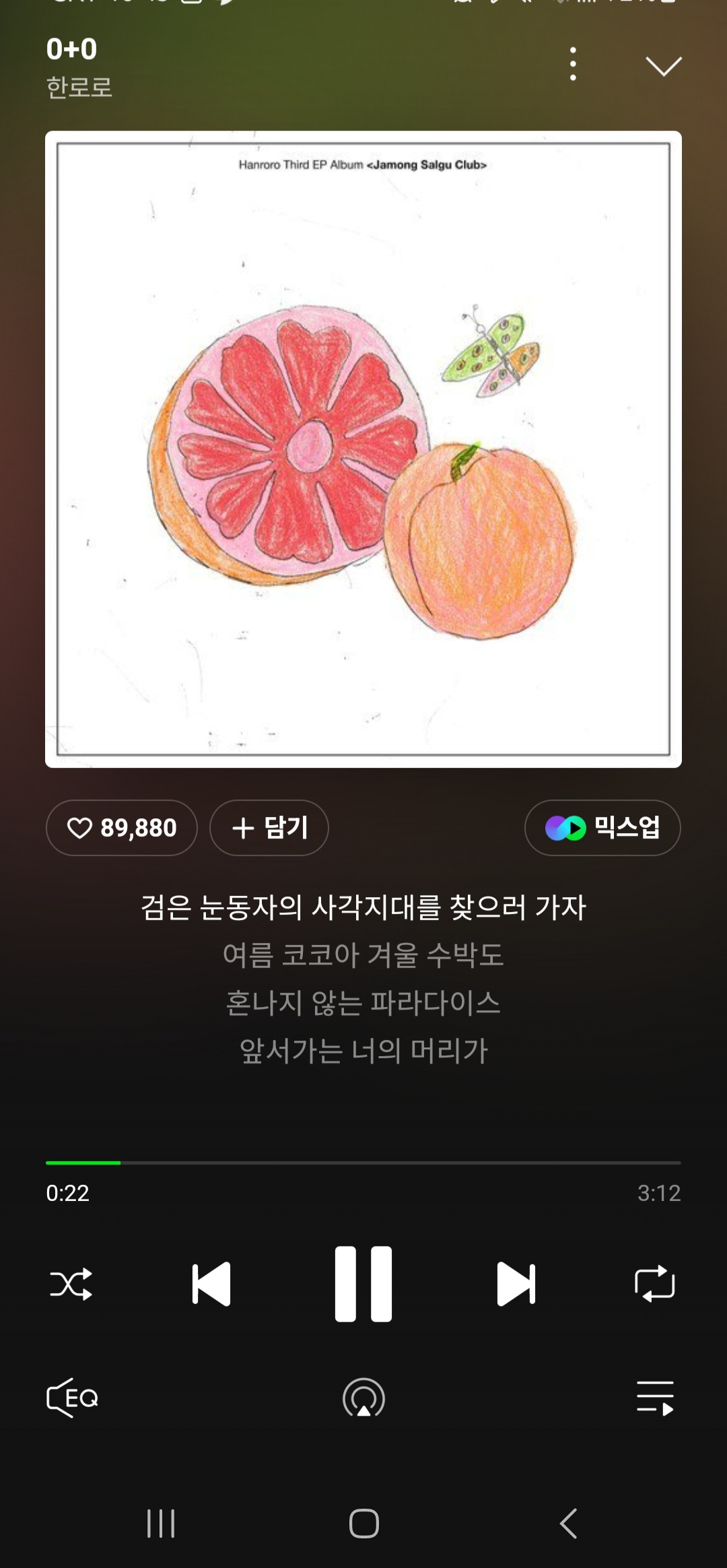Image resolution: width=727 pixels, height=1568 pixels.
Task: Open the audio output device selector
Action: [x=363, y=1398]
